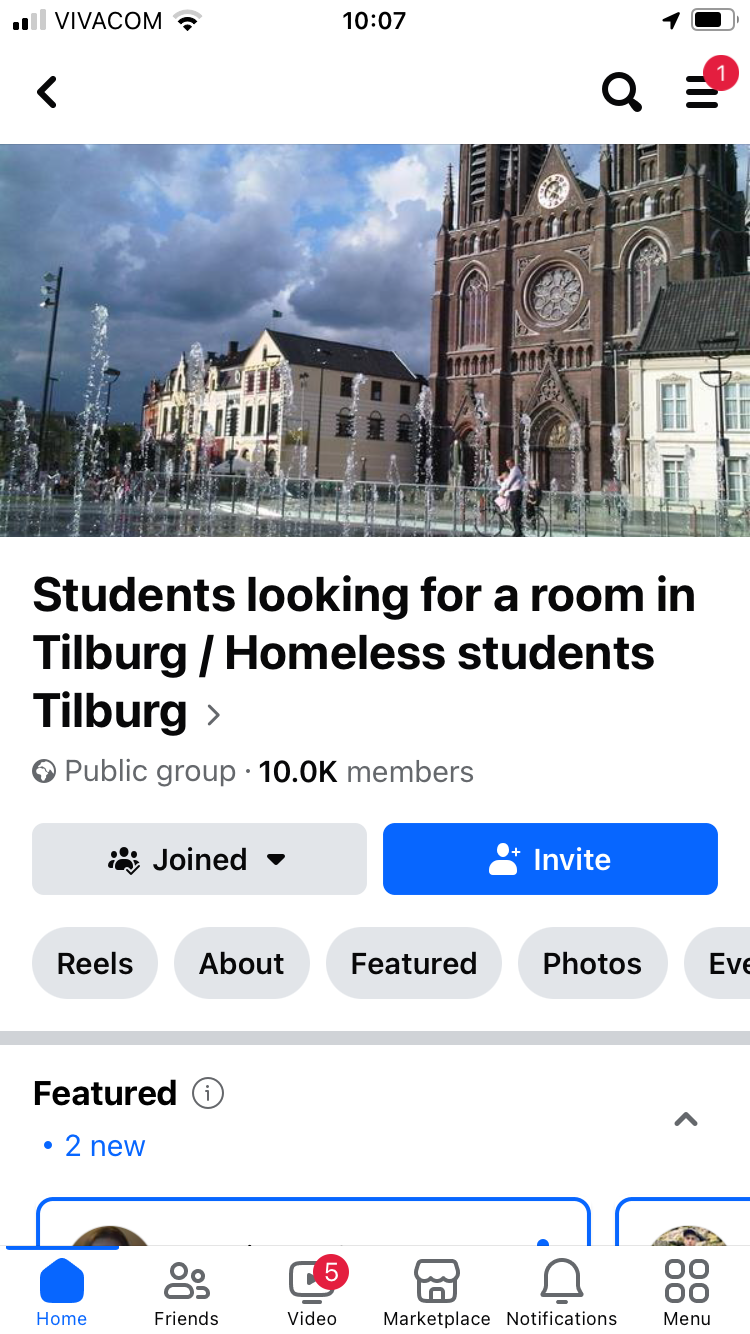The width and height of the screenshot is (750, 1334).
Task: Tap the info icon next to Featured
Action: (x=208, y=1093)
